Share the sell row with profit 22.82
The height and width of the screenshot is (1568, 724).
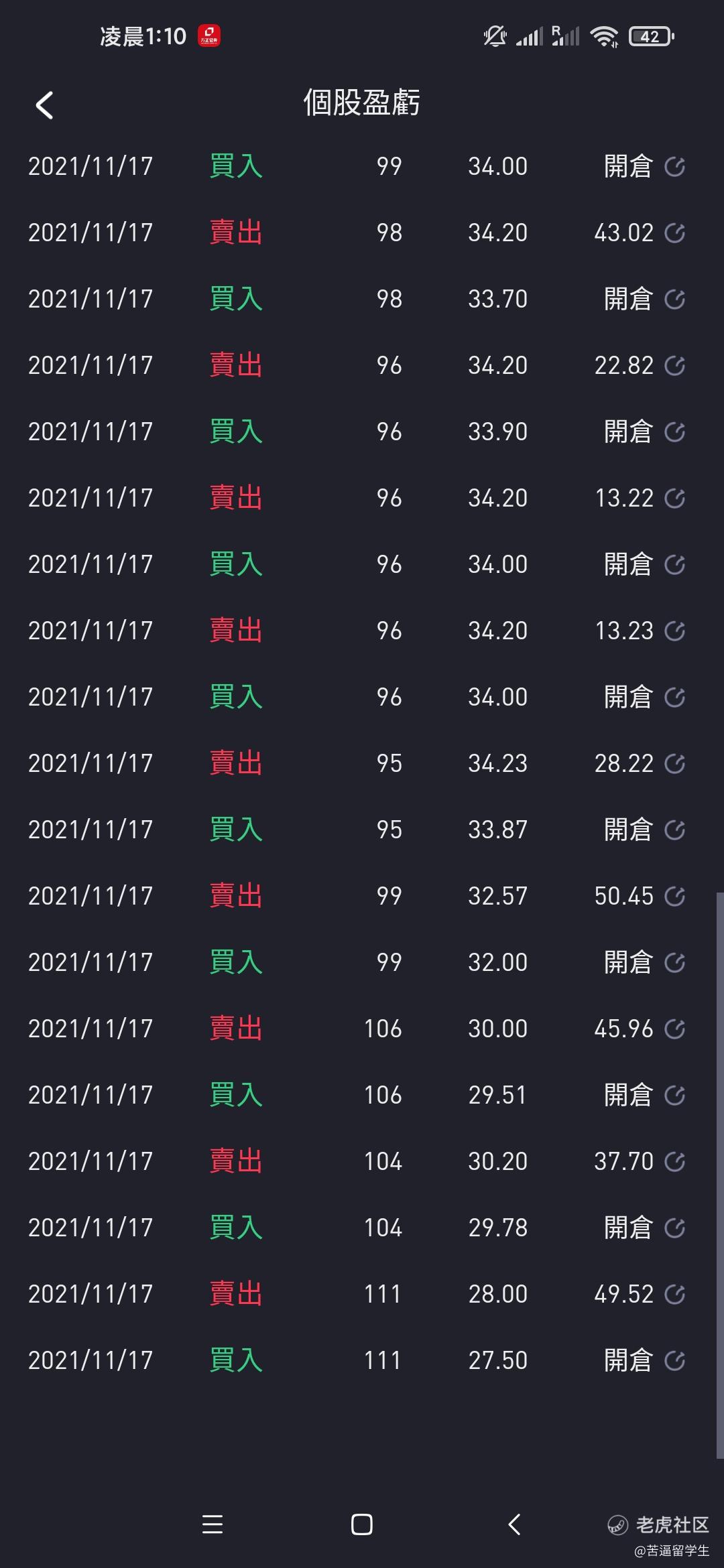click(x=674, y=365)
